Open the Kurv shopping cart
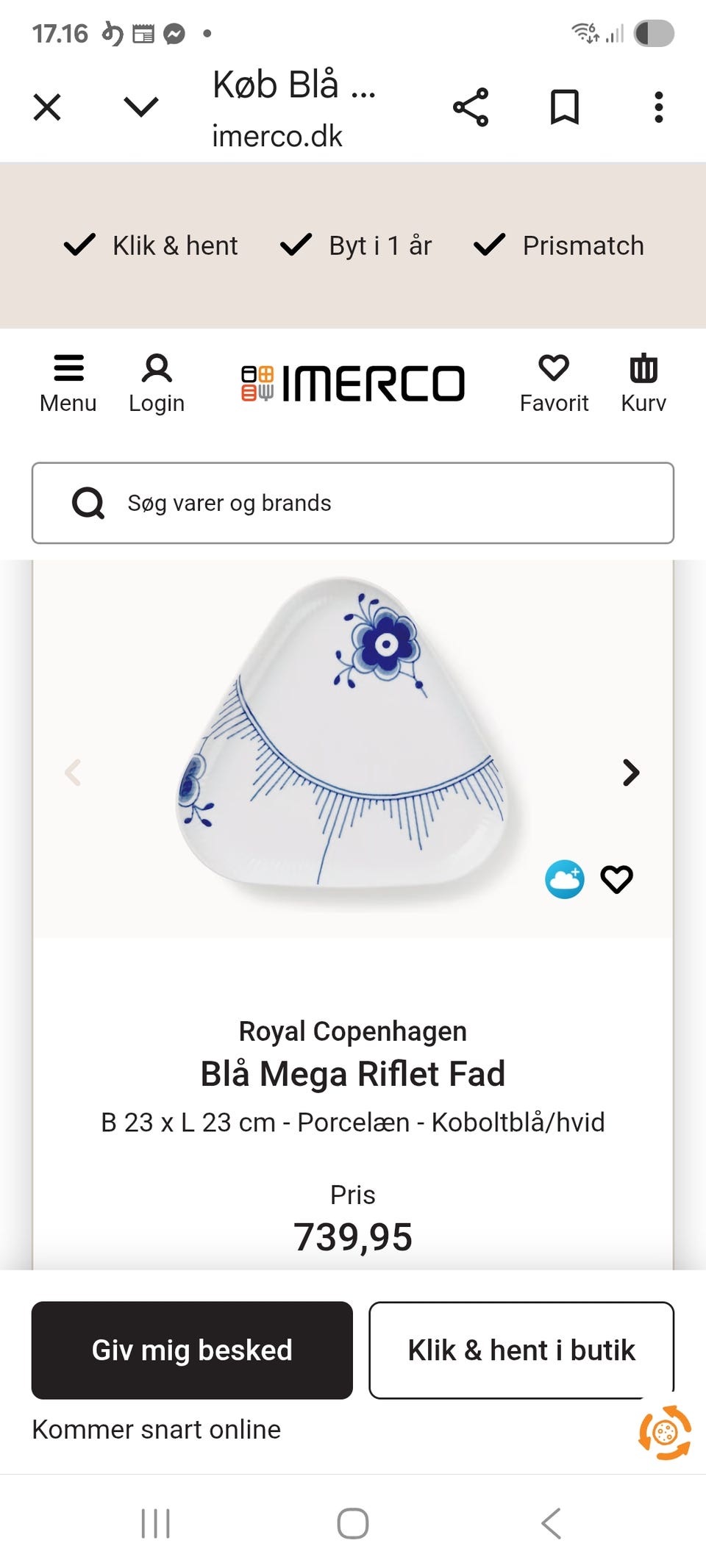Image resolution: width=706 pixels, height=1568 pixels. (643, 382)
